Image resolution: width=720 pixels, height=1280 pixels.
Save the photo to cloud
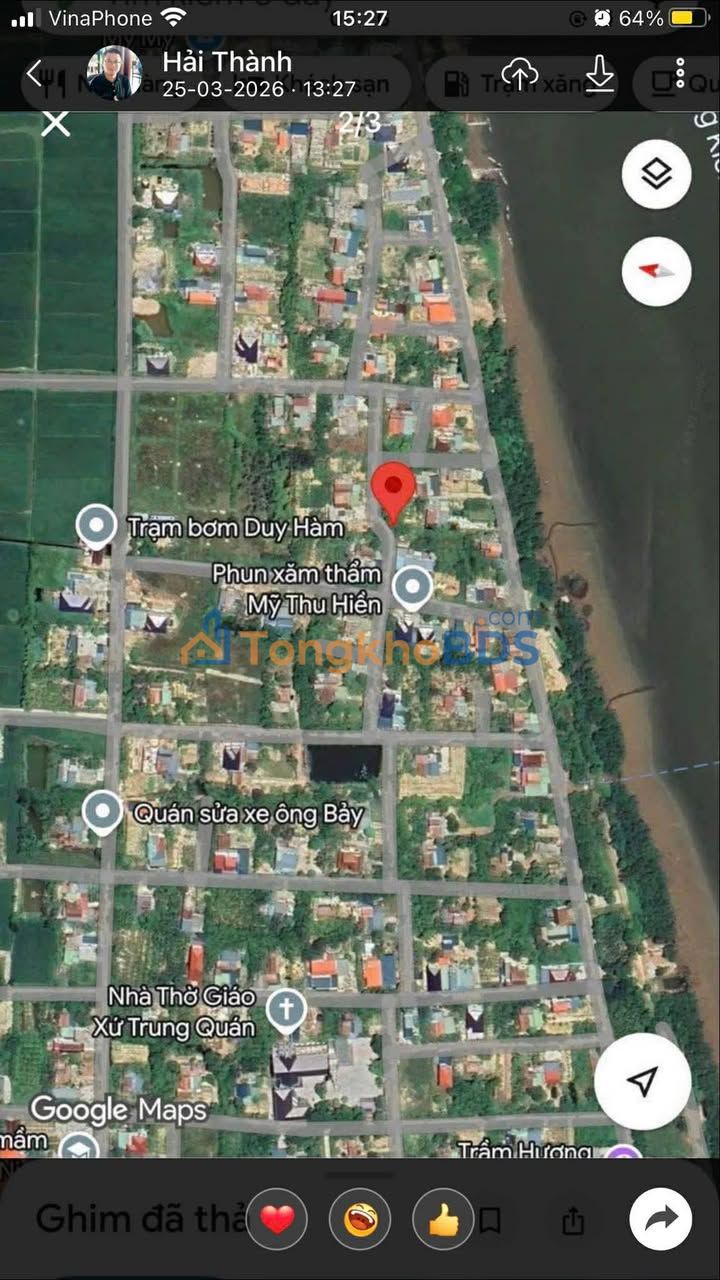click(x=520, y=73)
